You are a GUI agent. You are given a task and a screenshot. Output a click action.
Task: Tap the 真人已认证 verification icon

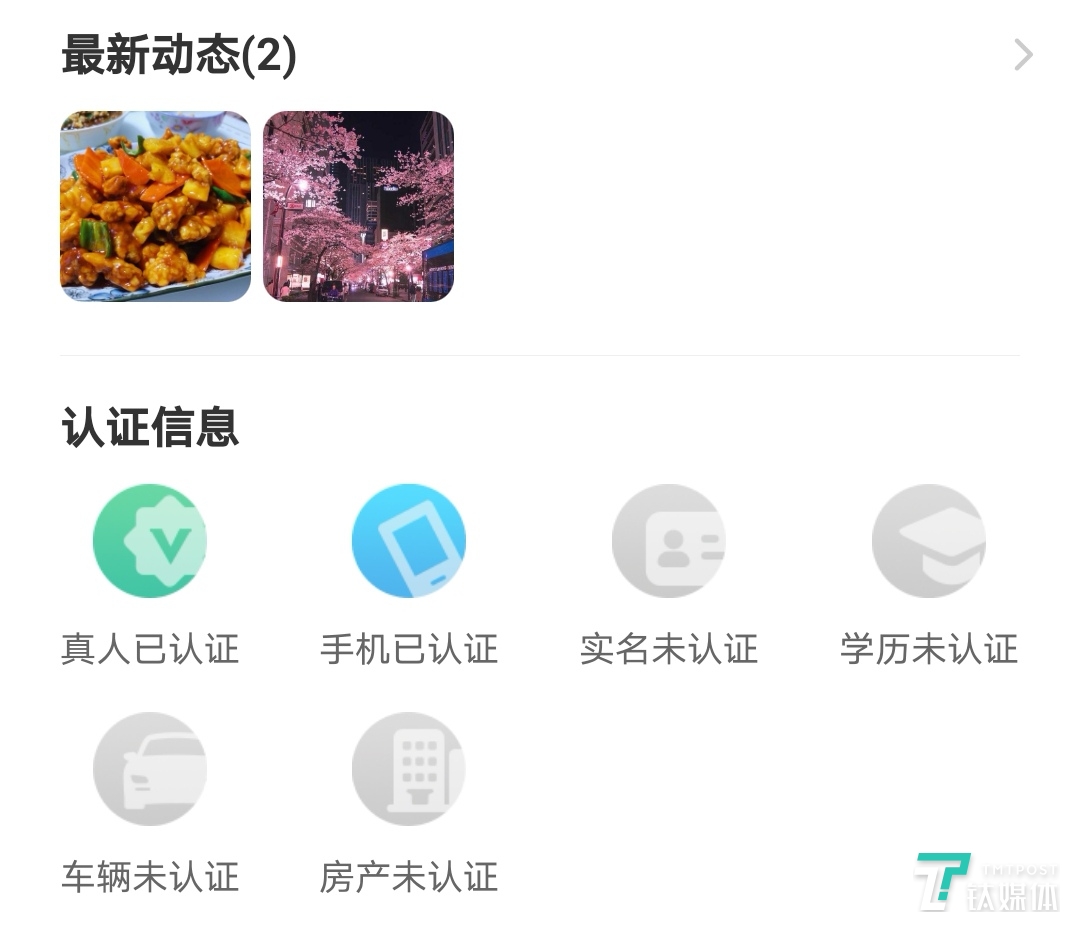pyautogui.click(x=150, y=541)
